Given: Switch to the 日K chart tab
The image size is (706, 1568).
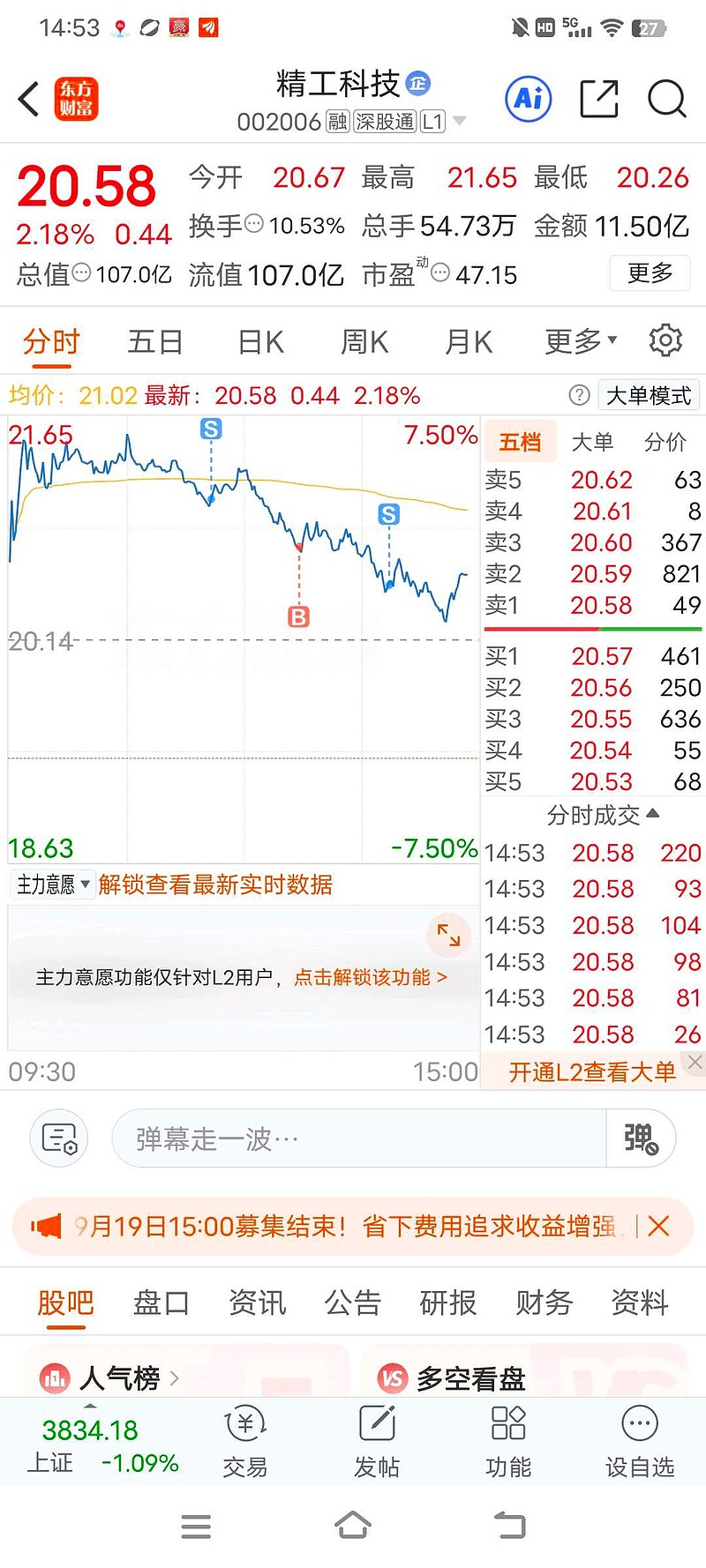Looking at the screenshot, I should [x=260, y=341].
